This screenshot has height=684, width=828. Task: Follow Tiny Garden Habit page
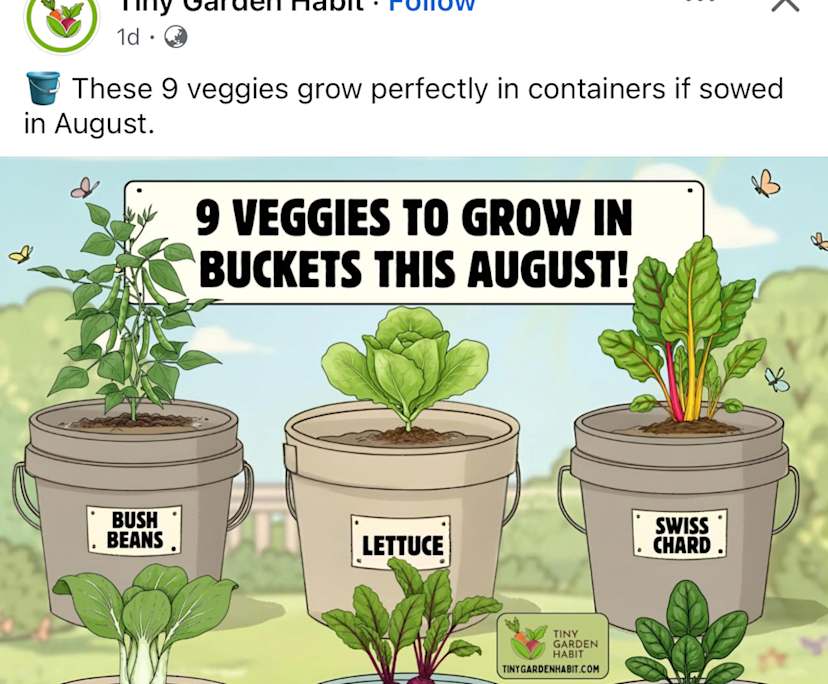coord(431,6)
